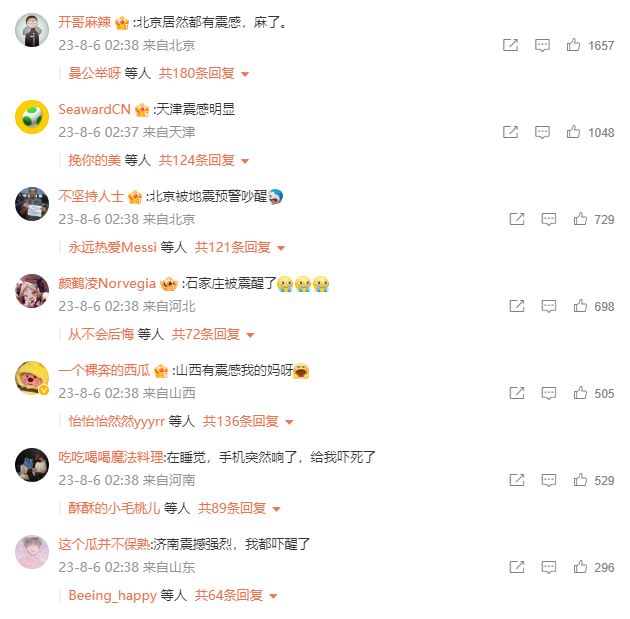Share 开哥麻辣's comment
The width and height of the screenshot is (630, 619).
point(510,45)
